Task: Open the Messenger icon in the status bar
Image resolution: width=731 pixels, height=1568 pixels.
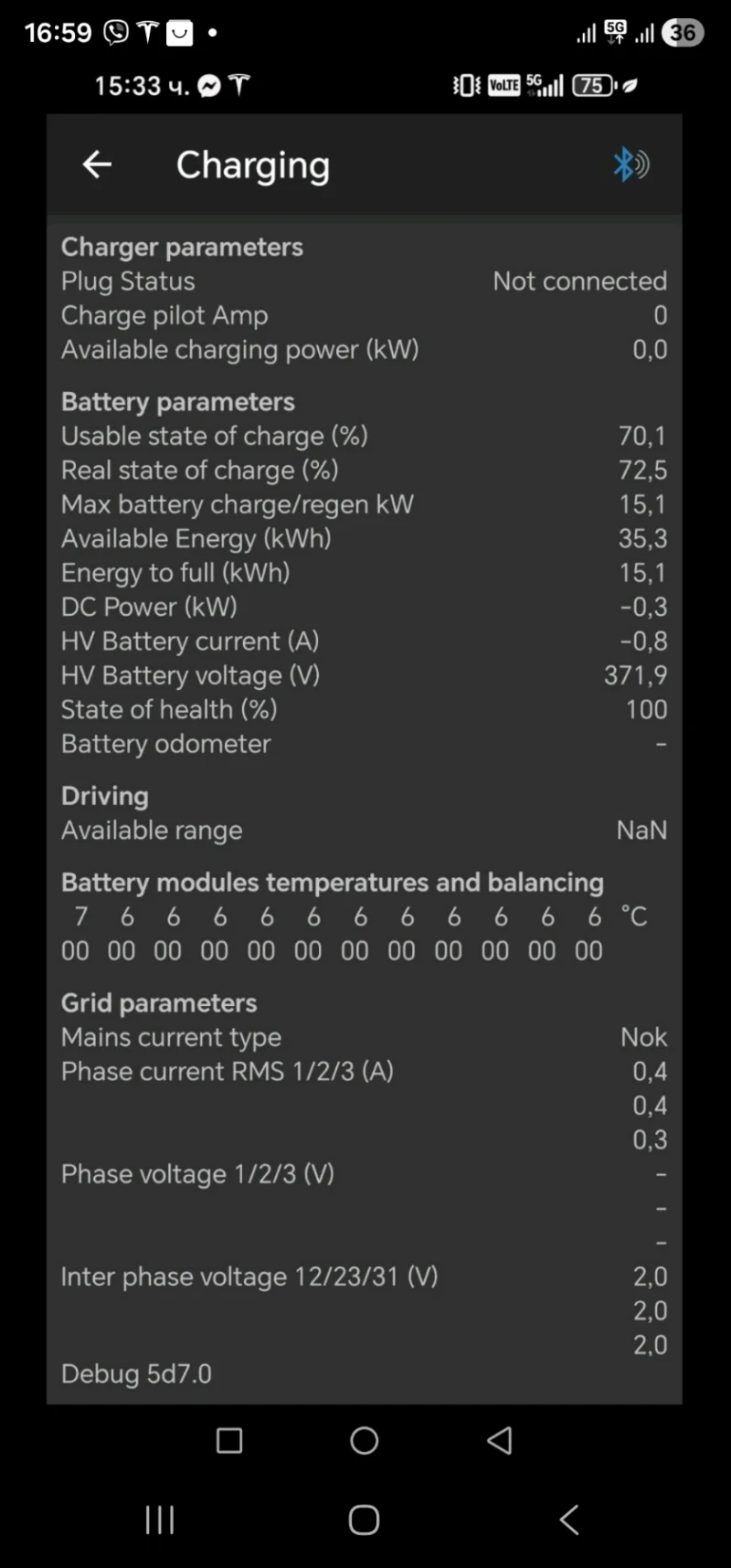Action: (x=210, y=85)
